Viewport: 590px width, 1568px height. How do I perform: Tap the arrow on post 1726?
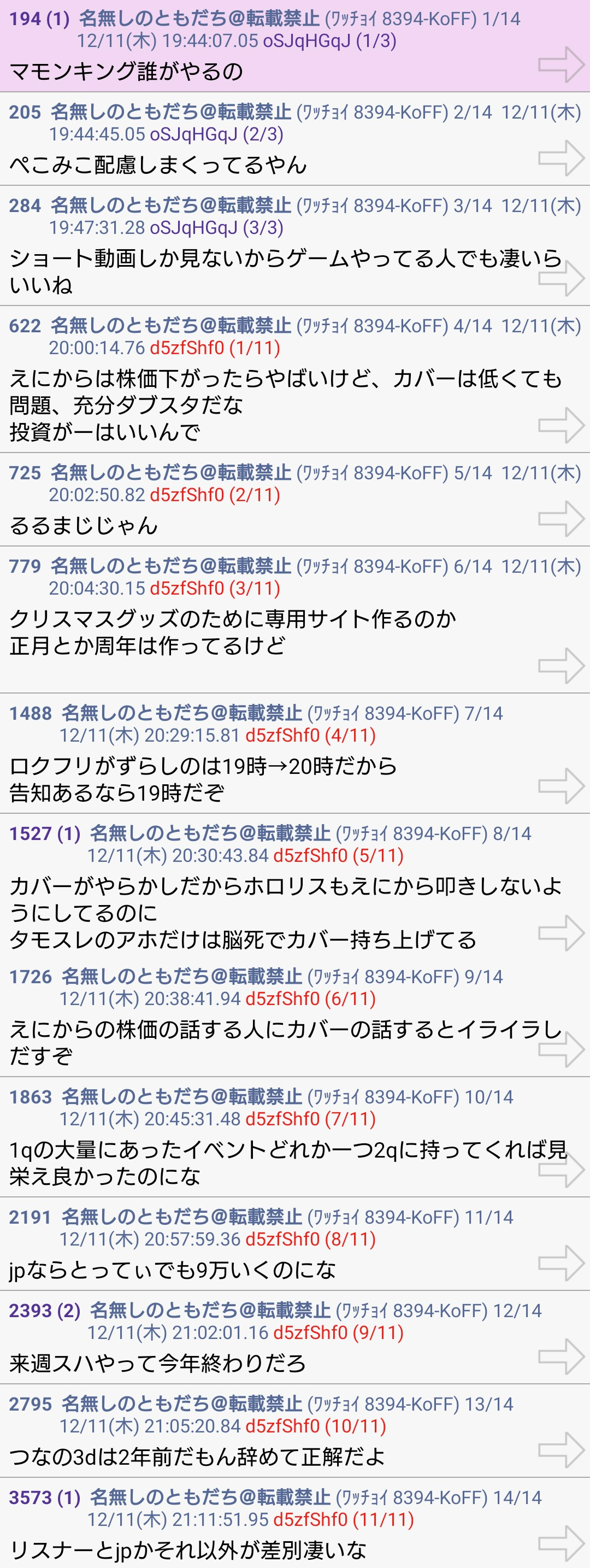561,1048
